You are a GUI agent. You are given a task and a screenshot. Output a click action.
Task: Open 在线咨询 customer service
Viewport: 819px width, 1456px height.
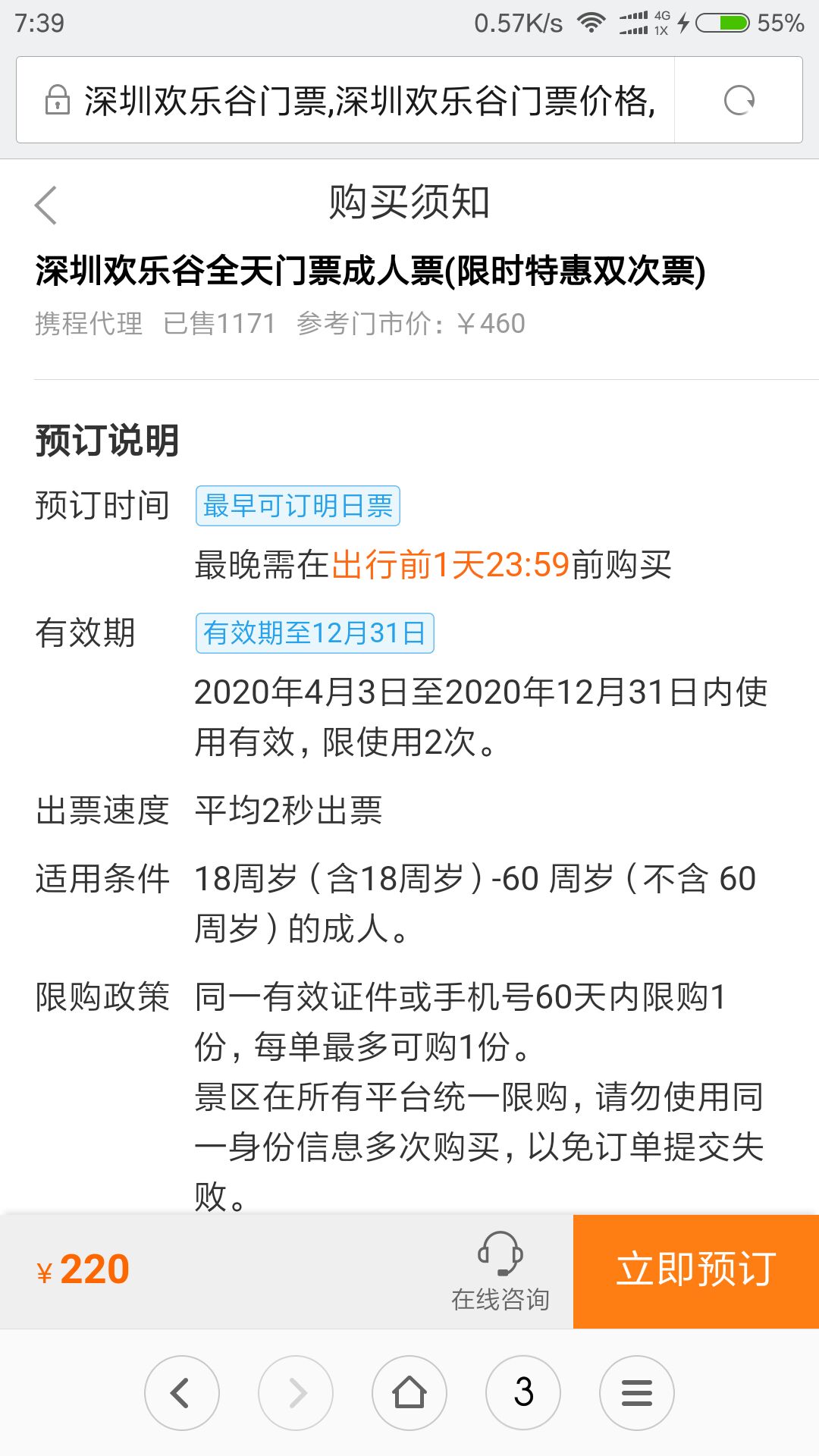pyautogui.click(x=500, y=1272)
